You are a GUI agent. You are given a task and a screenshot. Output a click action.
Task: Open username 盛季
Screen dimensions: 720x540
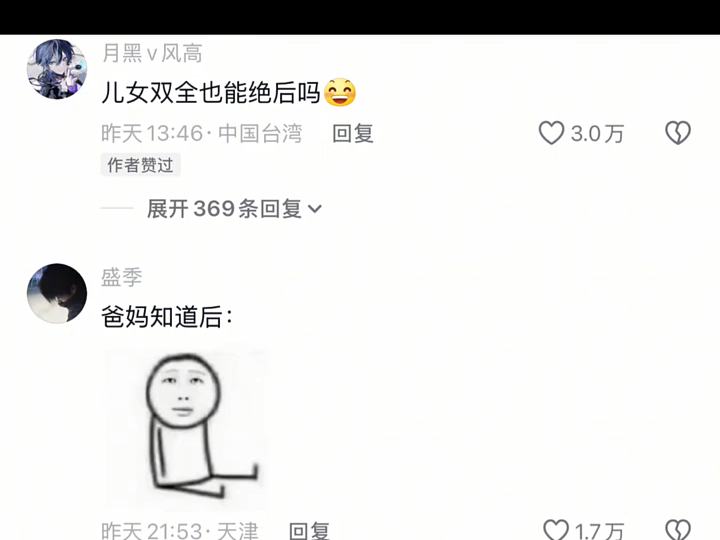(x=122, y=278)
